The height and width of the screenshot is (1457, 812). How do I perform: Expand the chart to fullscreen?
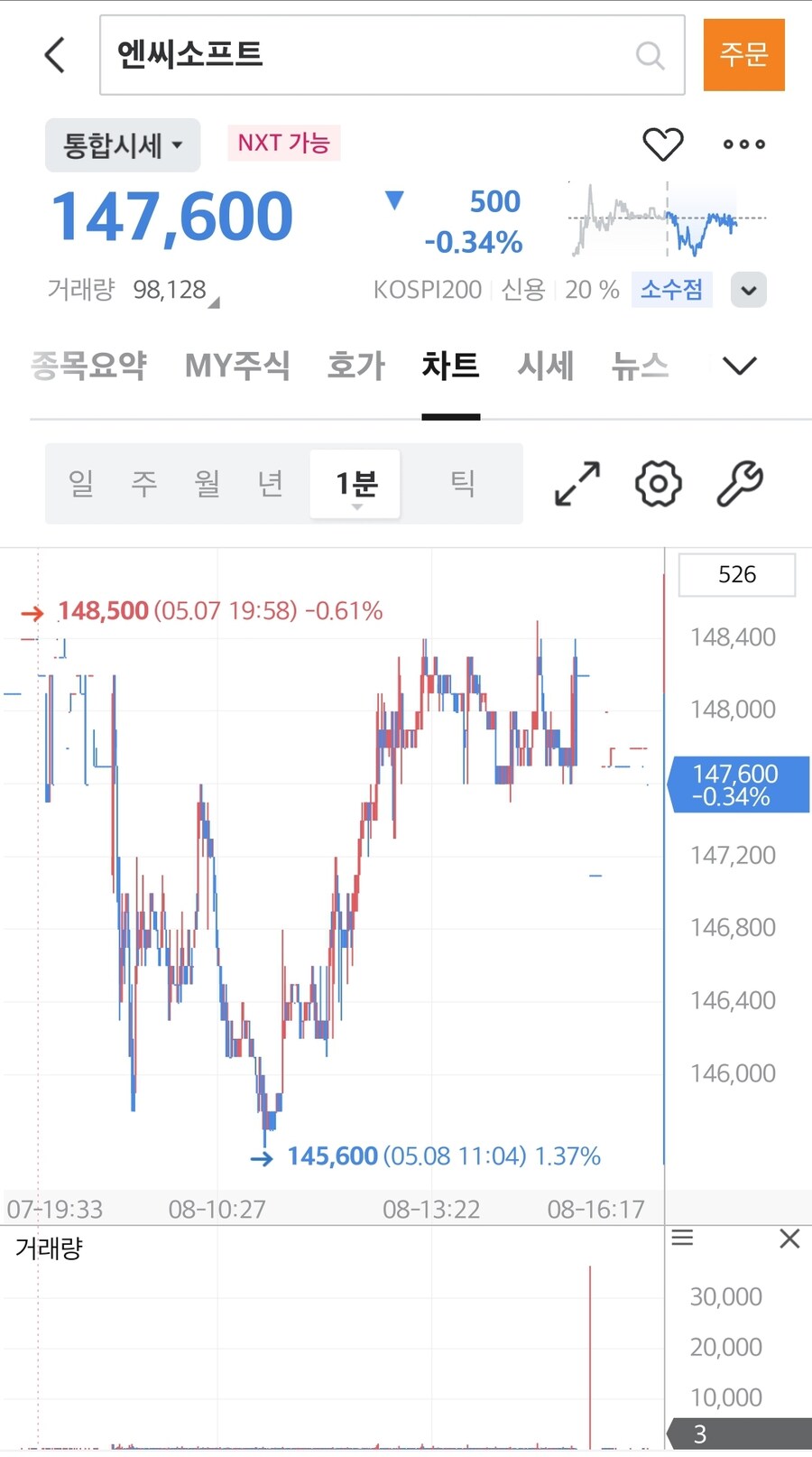pos(576,484)
